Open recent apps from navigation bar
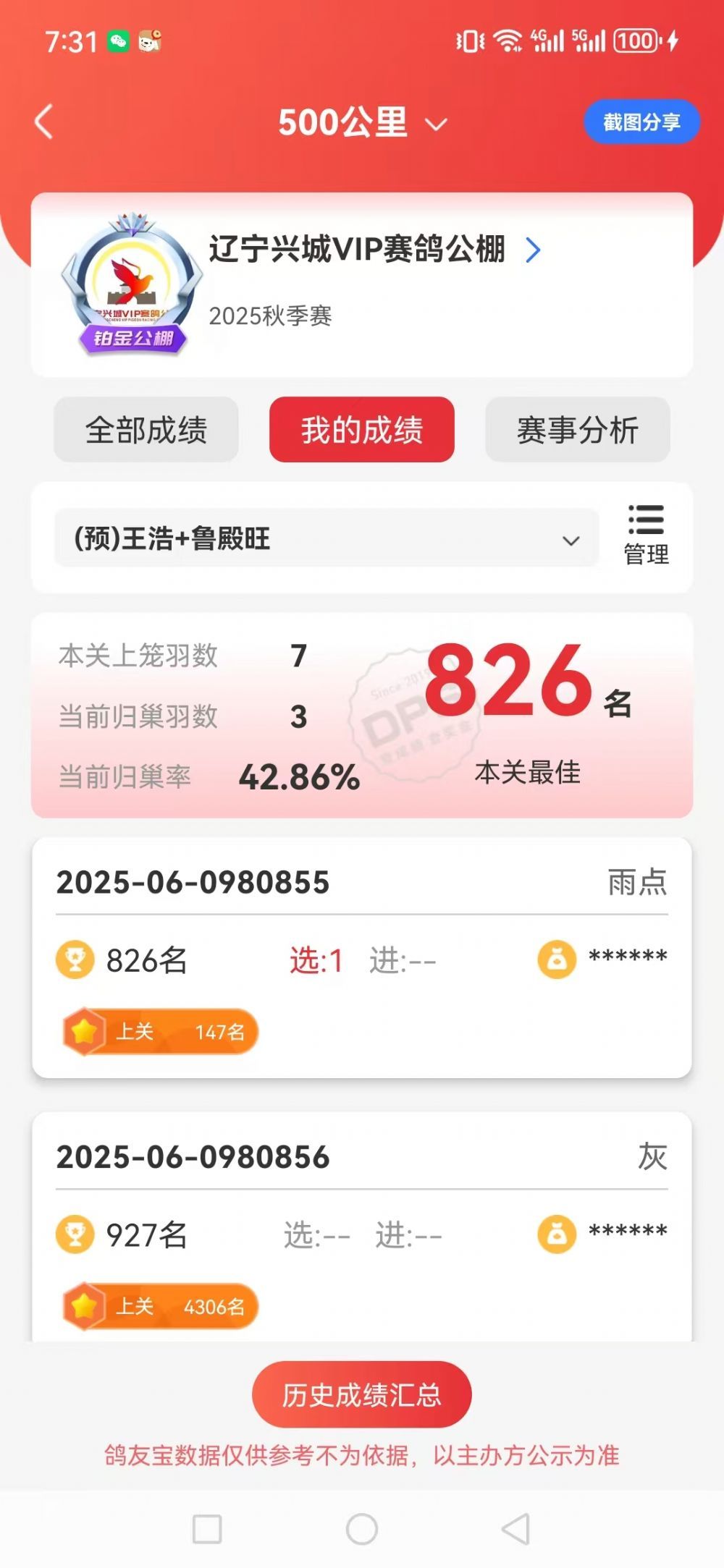Screen dimensions: 724x1568 207,1529
